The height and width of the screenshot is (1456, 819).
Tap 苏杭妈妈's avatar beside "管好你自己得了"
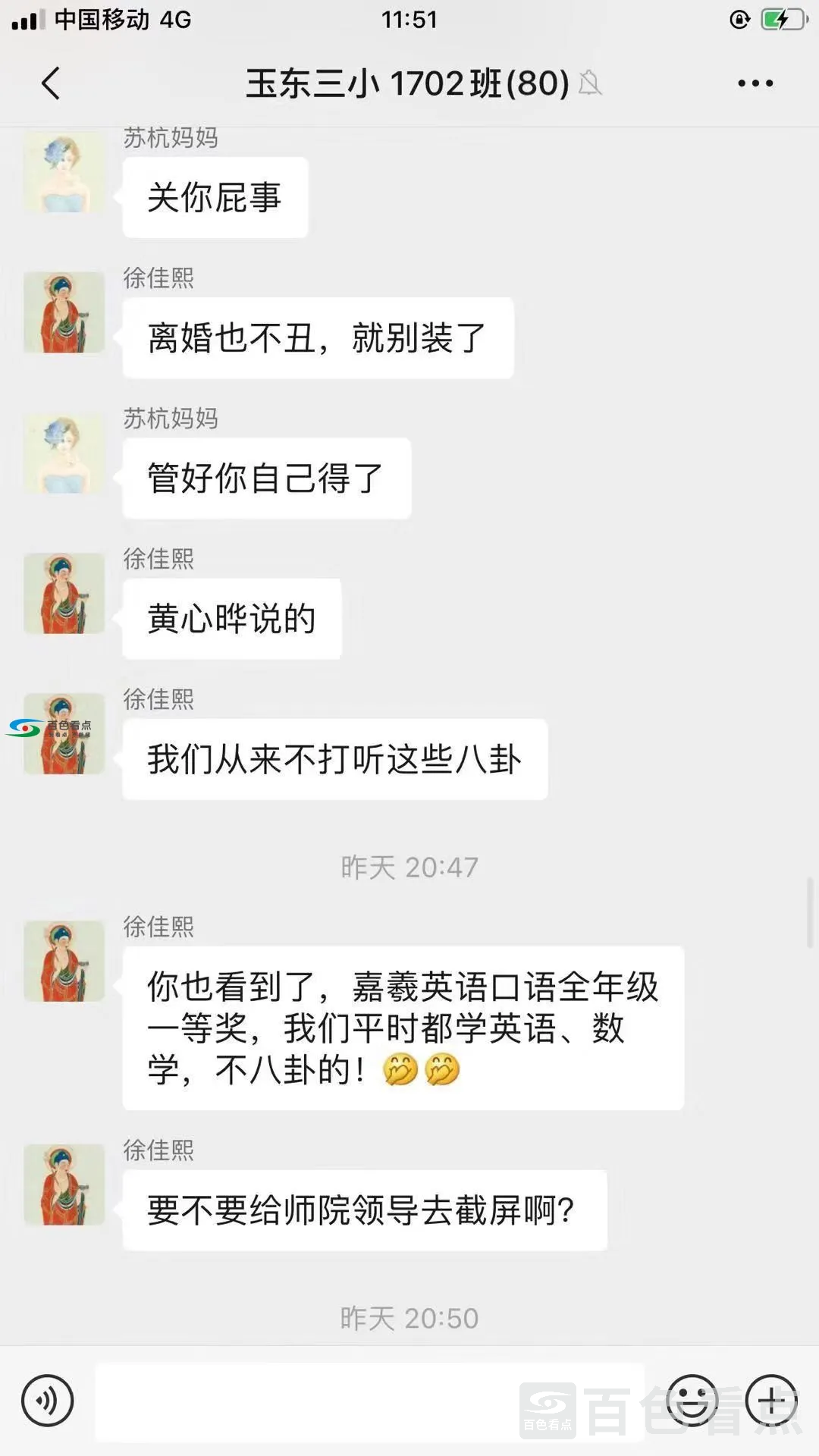[64, 453]
